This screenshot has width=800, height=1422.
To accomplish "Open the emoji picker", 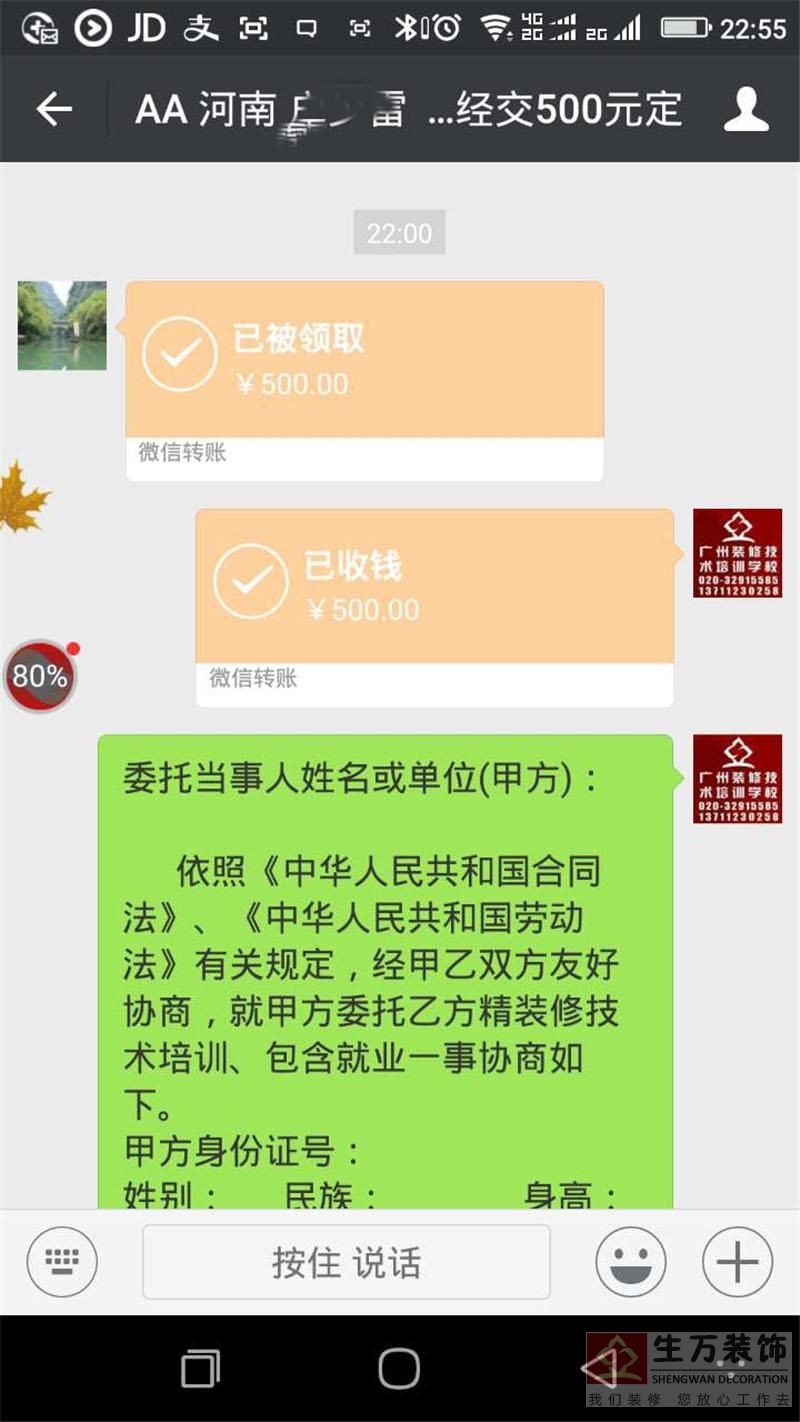I will pos(630,1262).
